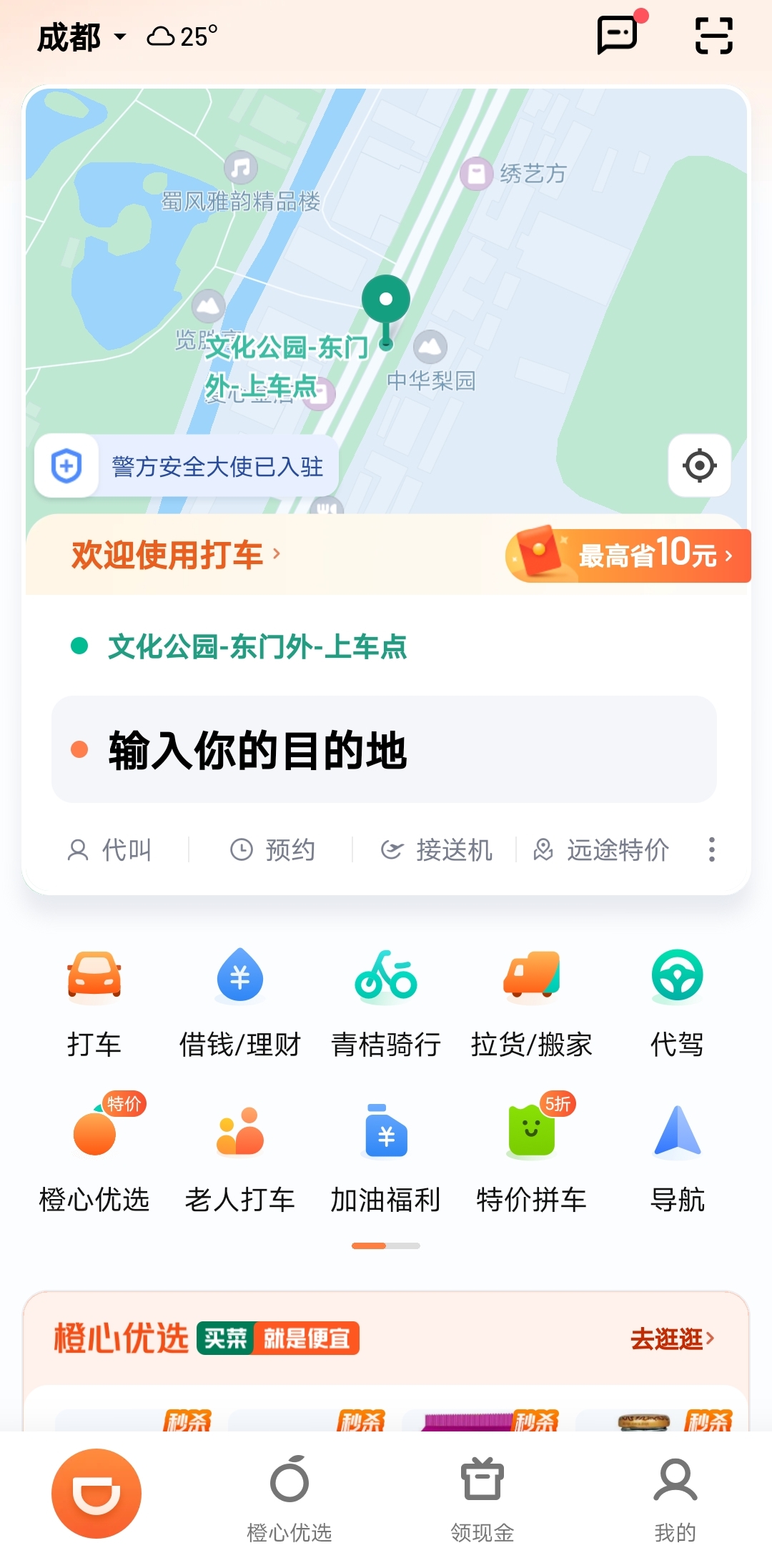This screenshot has height=1568, width=772.
Task: Choose 远途特价 long-distance option
Action: [x=601, y=850]
